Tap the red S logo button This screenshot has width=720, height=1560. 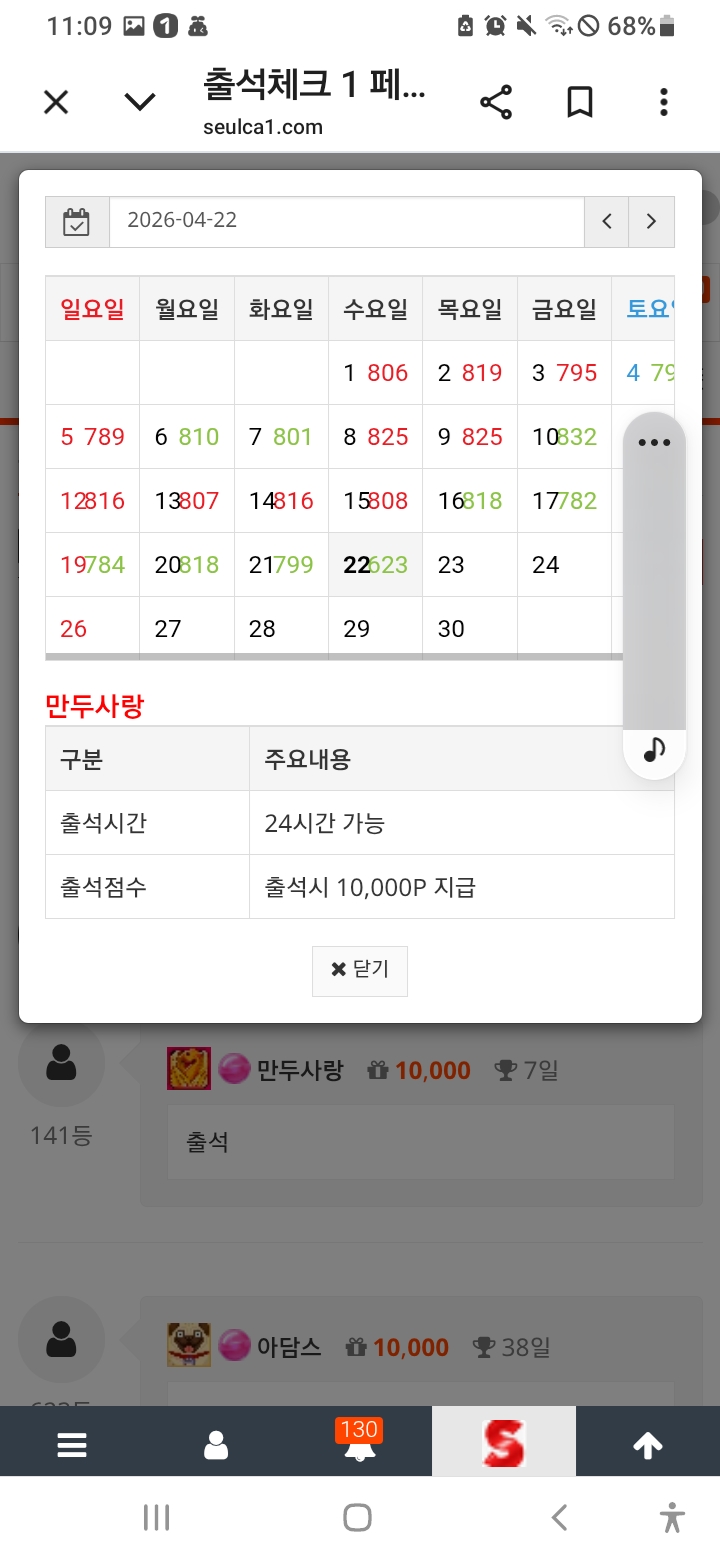(x=504, y=1443)
